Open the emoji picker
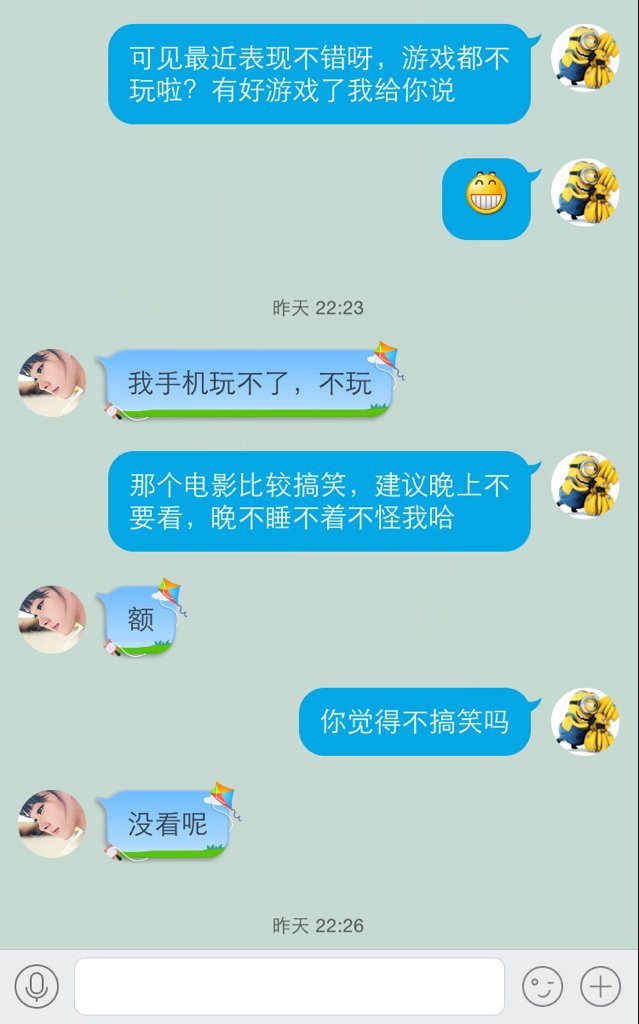This screenshot has width=639, height=1024. [542, 987]
